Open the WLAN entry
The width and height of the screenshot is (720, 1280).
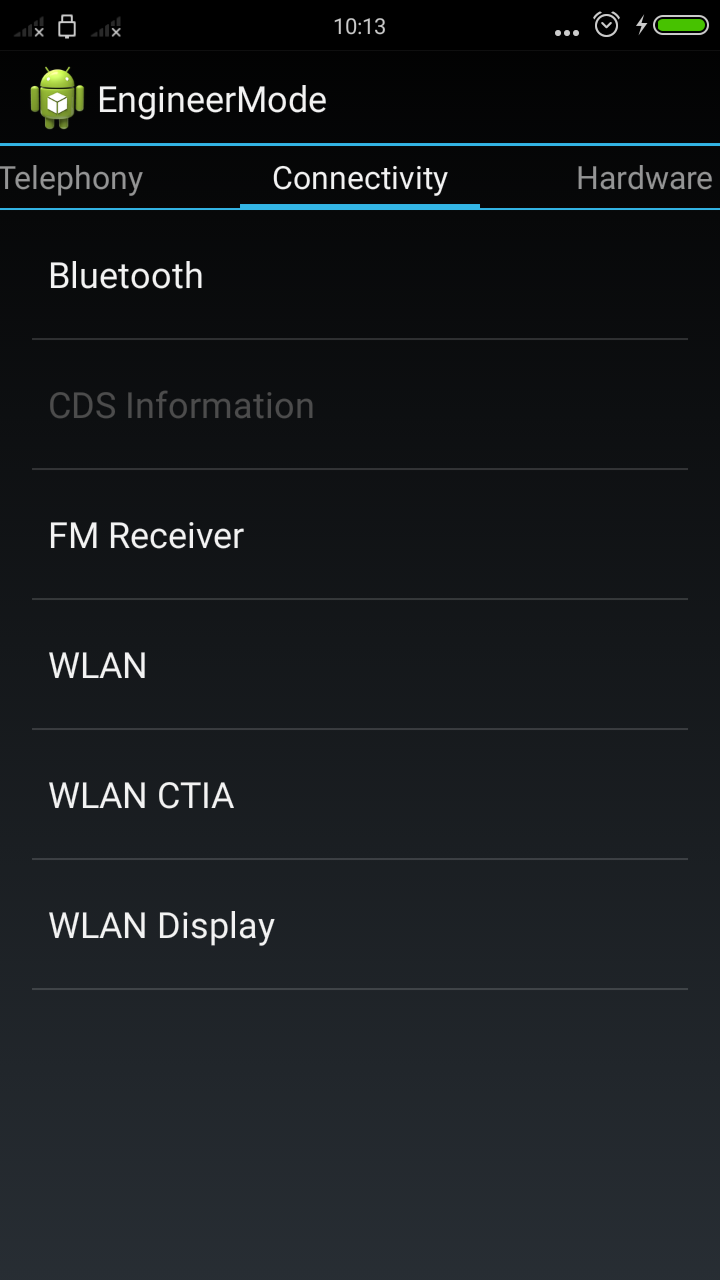point(360,665)
